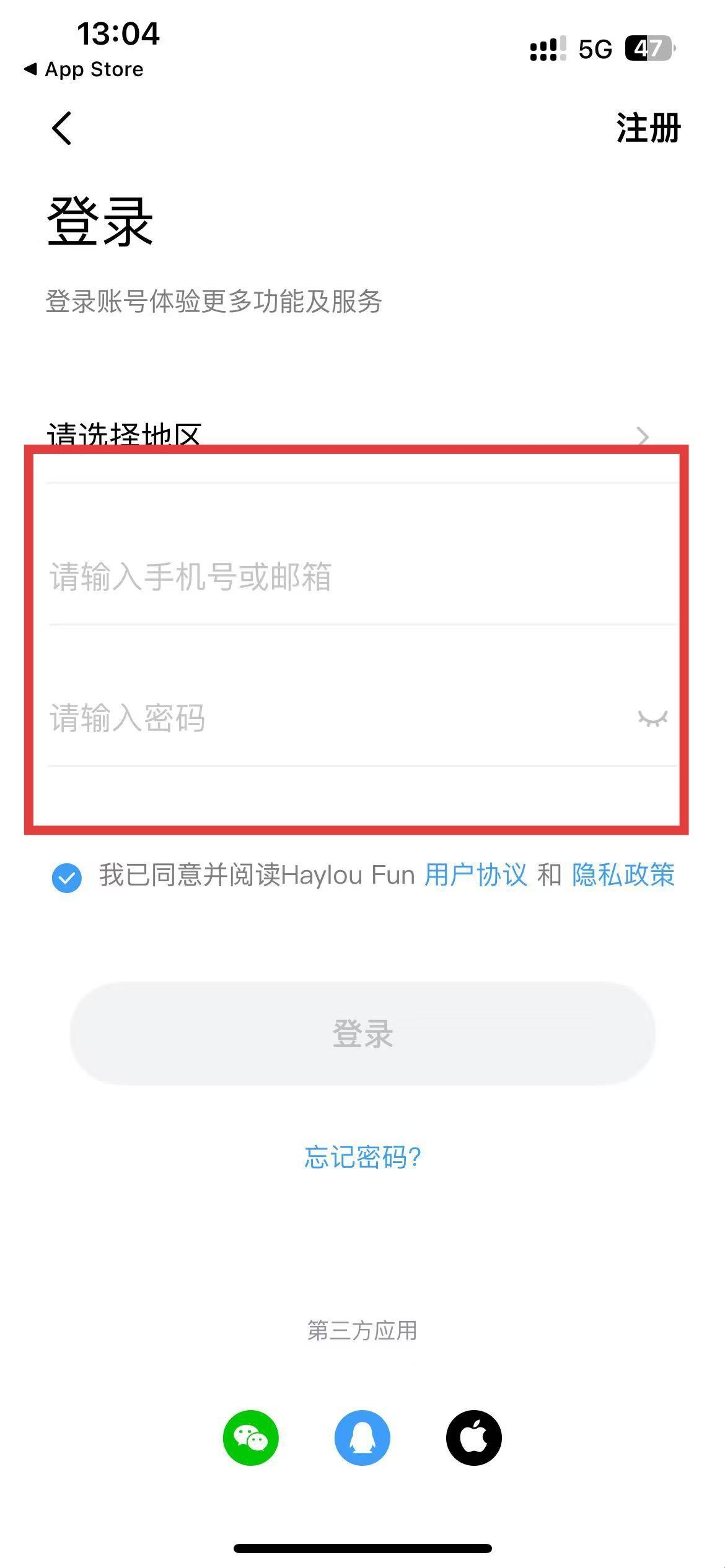Open the 用户协议 user agreement link
Viewport: 725px width, 1568px height.
click(475, 875)
